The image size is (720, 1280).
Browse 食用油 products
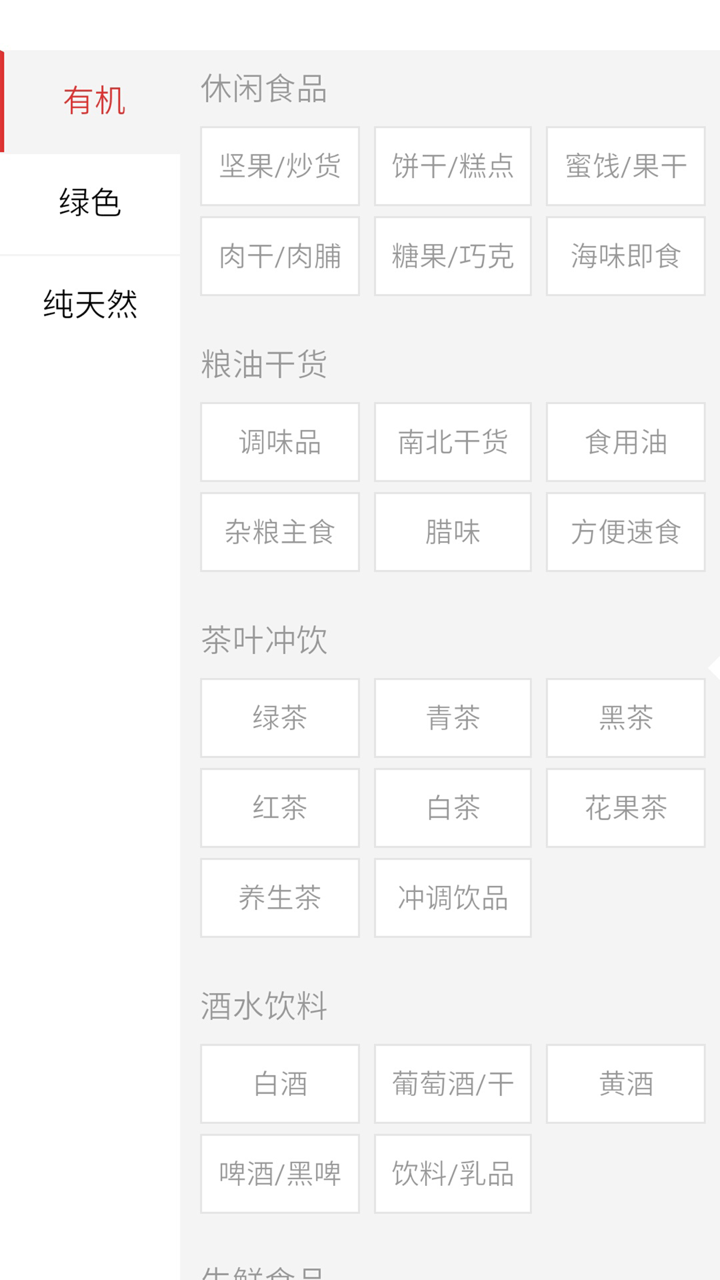coord(625,442)
